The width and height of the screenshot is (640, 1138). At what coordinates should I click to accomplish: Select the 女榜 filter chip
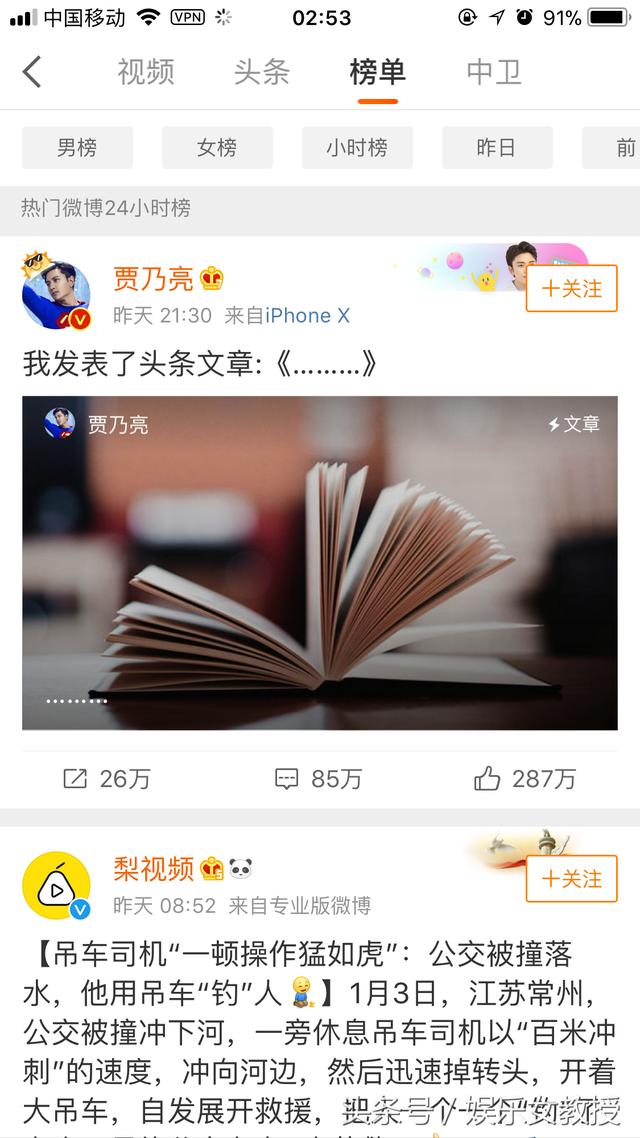[x=217, y=148]
